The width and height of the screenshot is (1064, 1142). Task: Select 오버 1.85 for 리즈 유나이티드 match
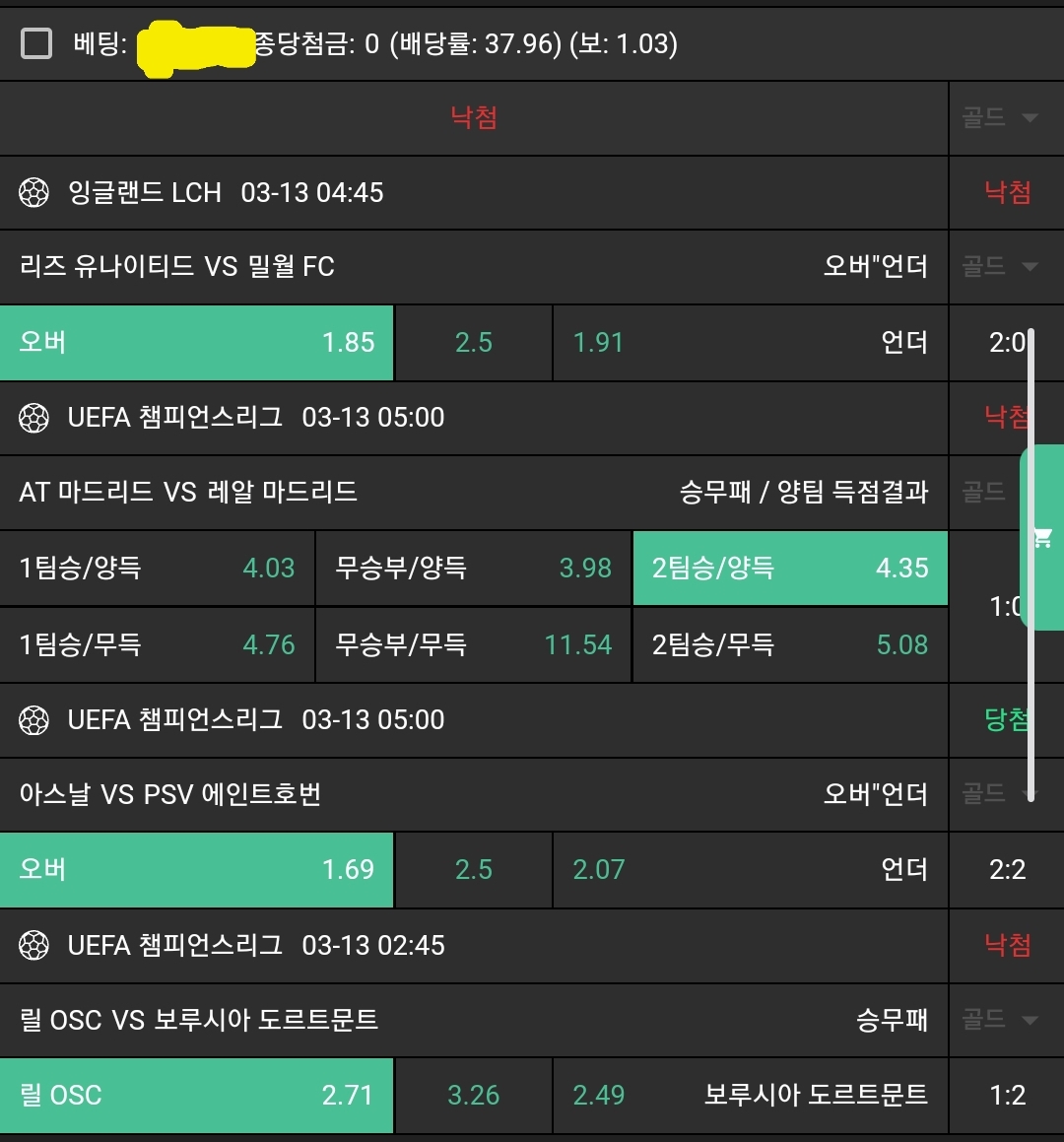click(x=196, y=343)
